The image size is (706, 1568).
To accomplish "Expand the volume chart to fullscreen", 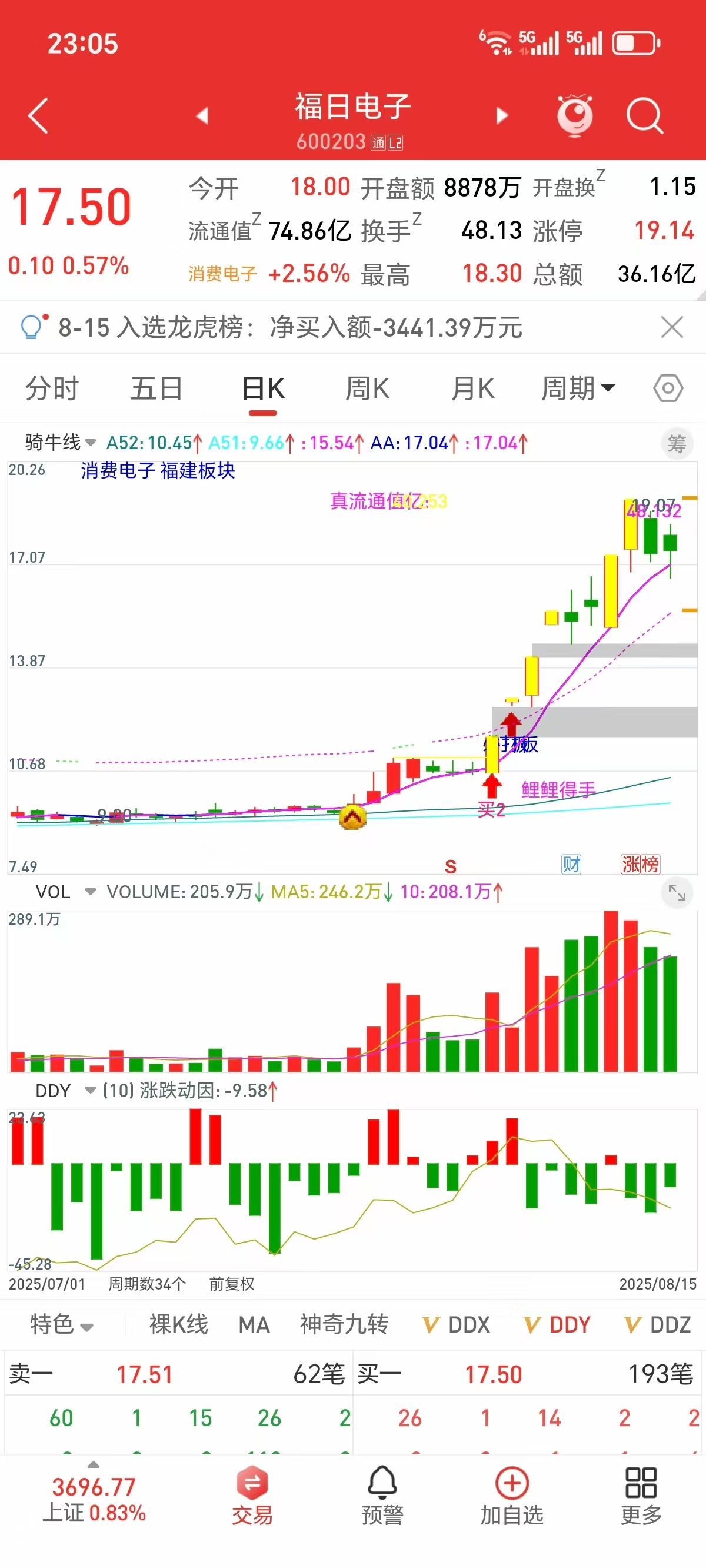I will pyautogui.click(x=677, y=892).
